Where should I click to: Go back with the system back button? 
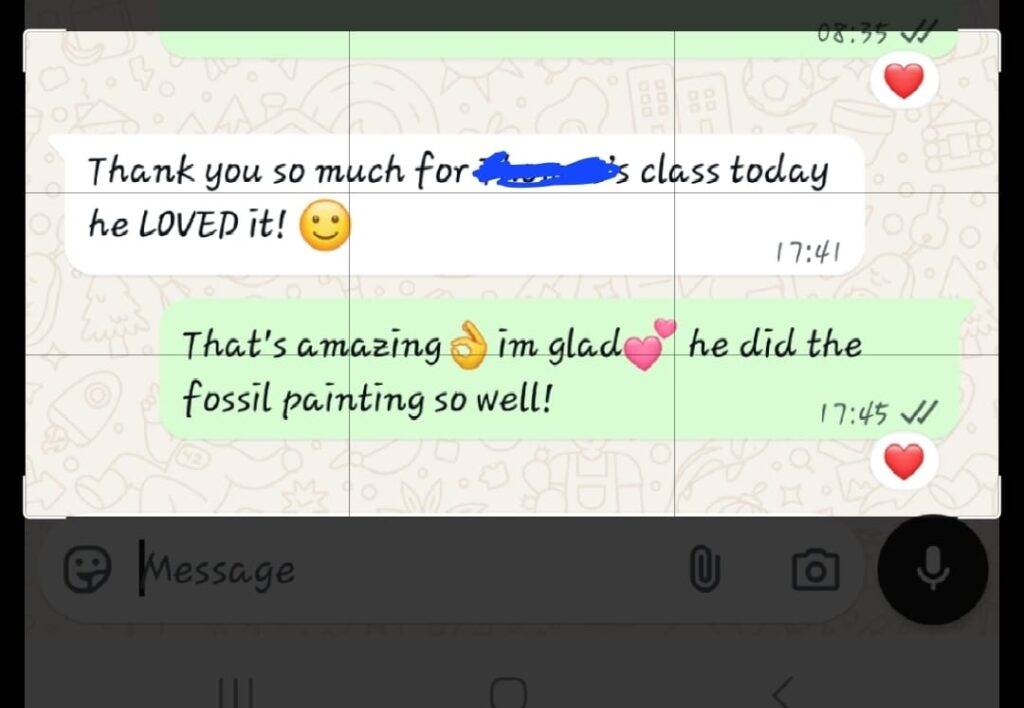pos(782,692)
